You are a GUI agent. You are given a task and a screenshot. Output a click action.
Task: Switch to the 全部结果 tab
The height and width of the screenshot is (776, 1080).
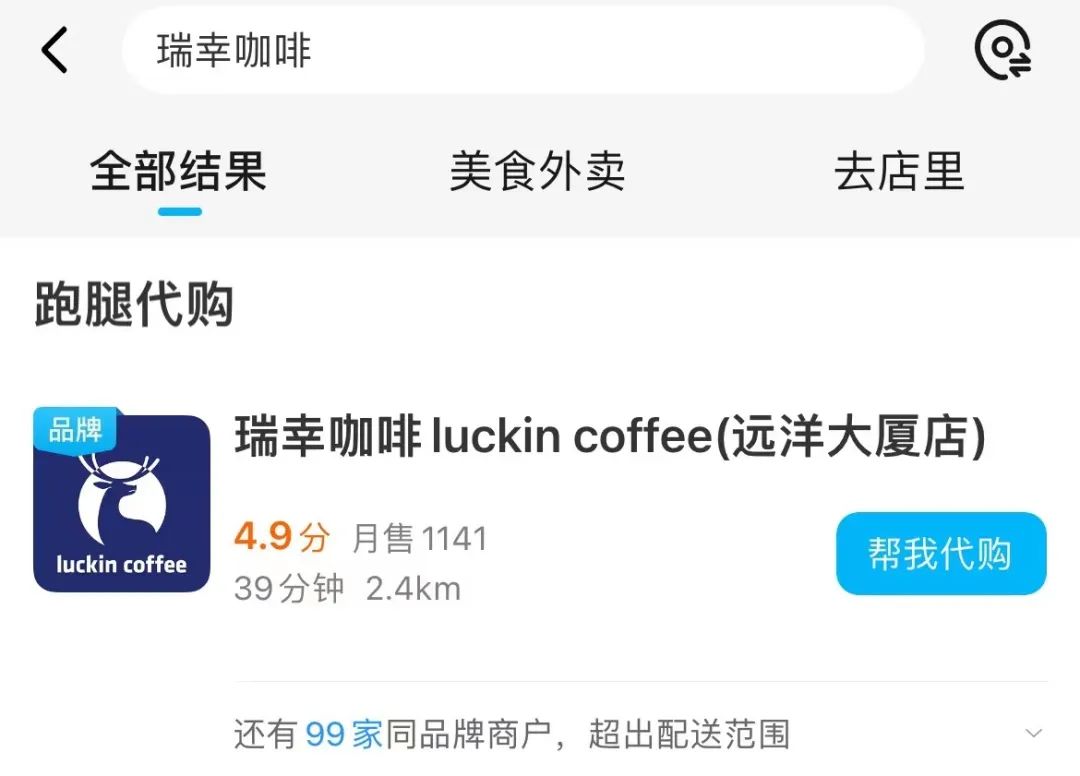(179, 172)
